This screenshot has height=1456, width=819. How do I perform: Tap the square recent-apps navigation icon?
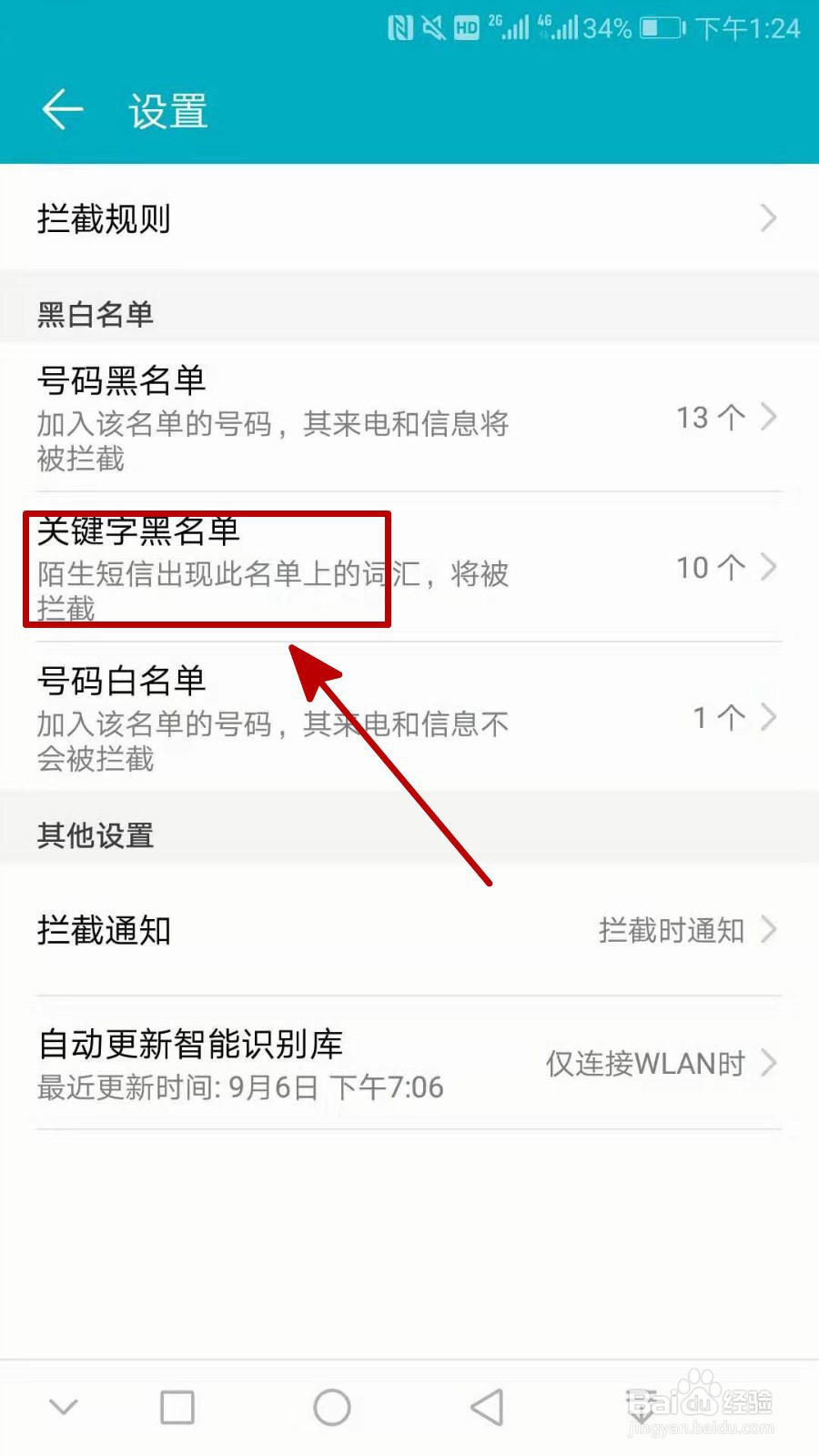tap(177, 1406)
